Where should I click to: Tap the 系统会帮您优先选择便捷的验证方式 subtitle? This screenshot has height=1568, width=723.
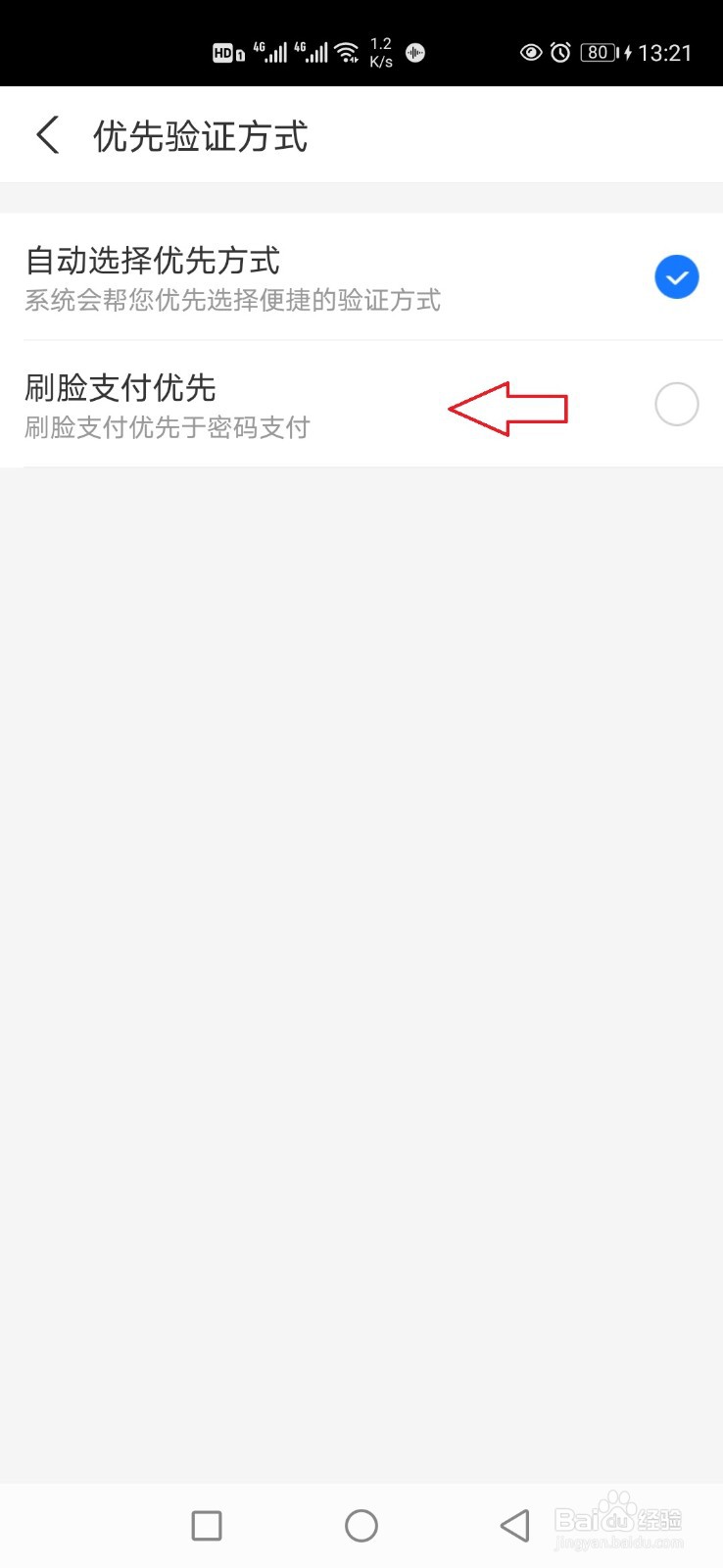(232, 301)
